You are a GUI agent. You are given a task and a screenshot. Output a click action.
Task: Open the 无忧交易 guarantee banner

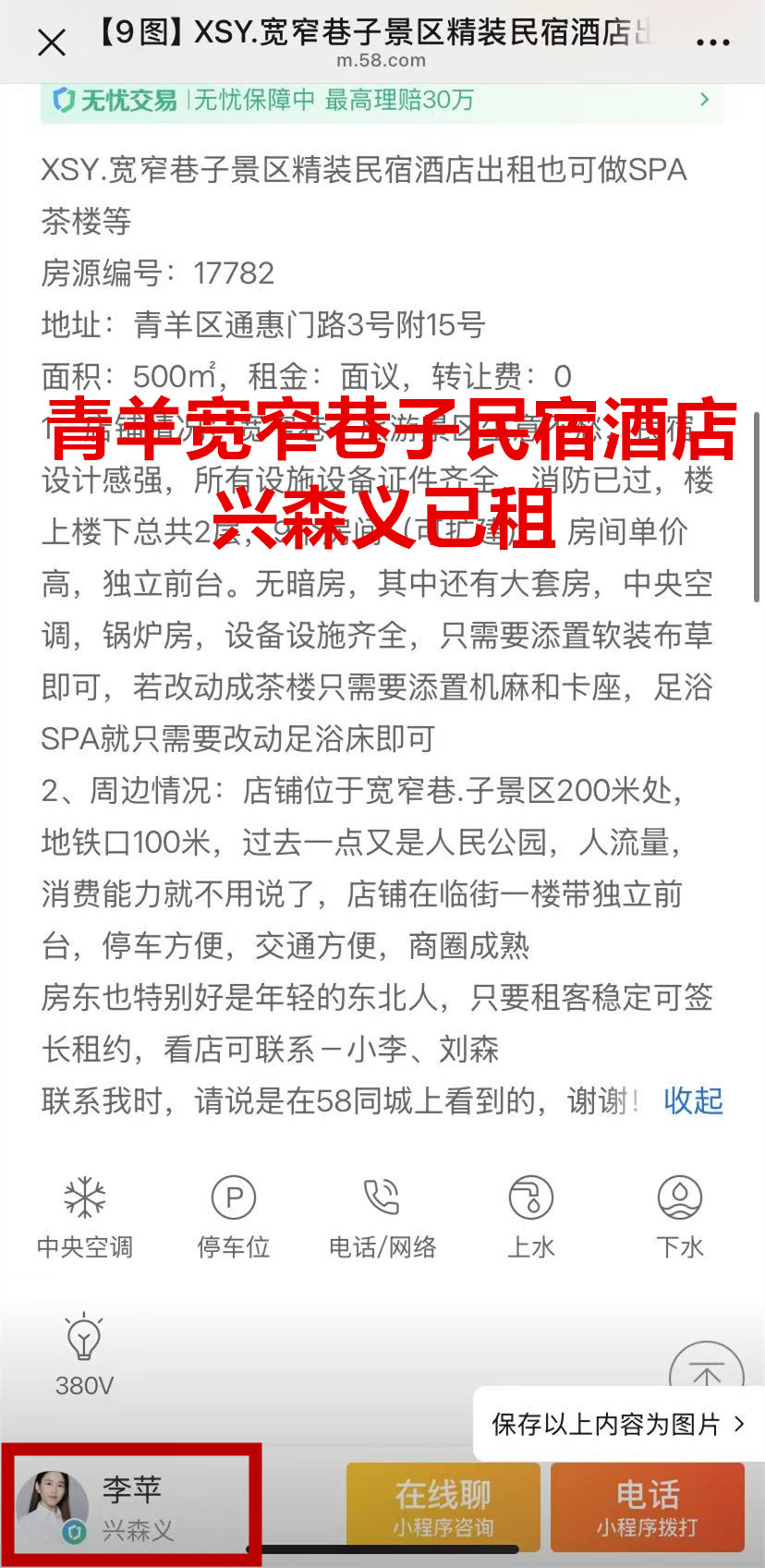click(382, 100)
